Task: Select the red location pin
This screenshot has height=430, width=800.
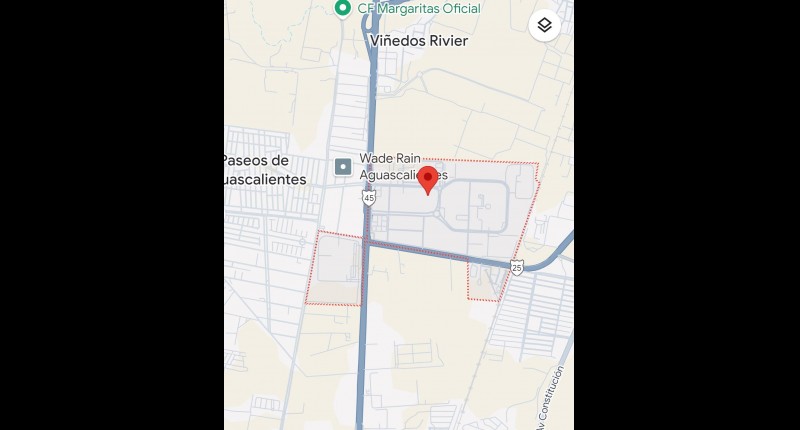Action: point(429,179)
